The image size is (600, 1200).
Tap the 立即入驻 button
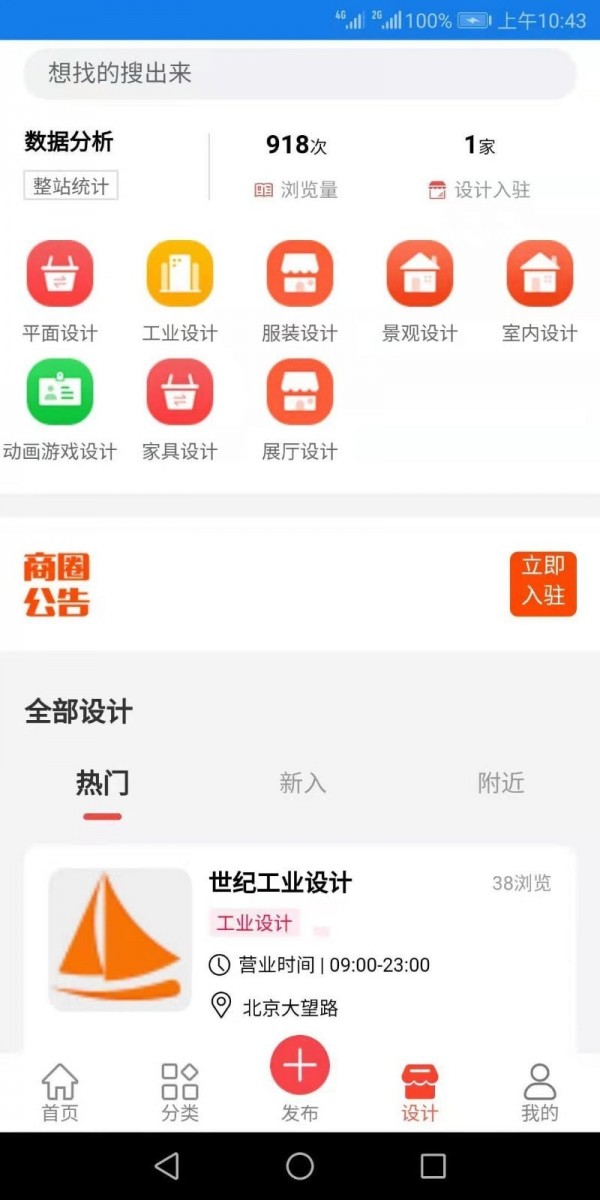(x=543, y=583)
